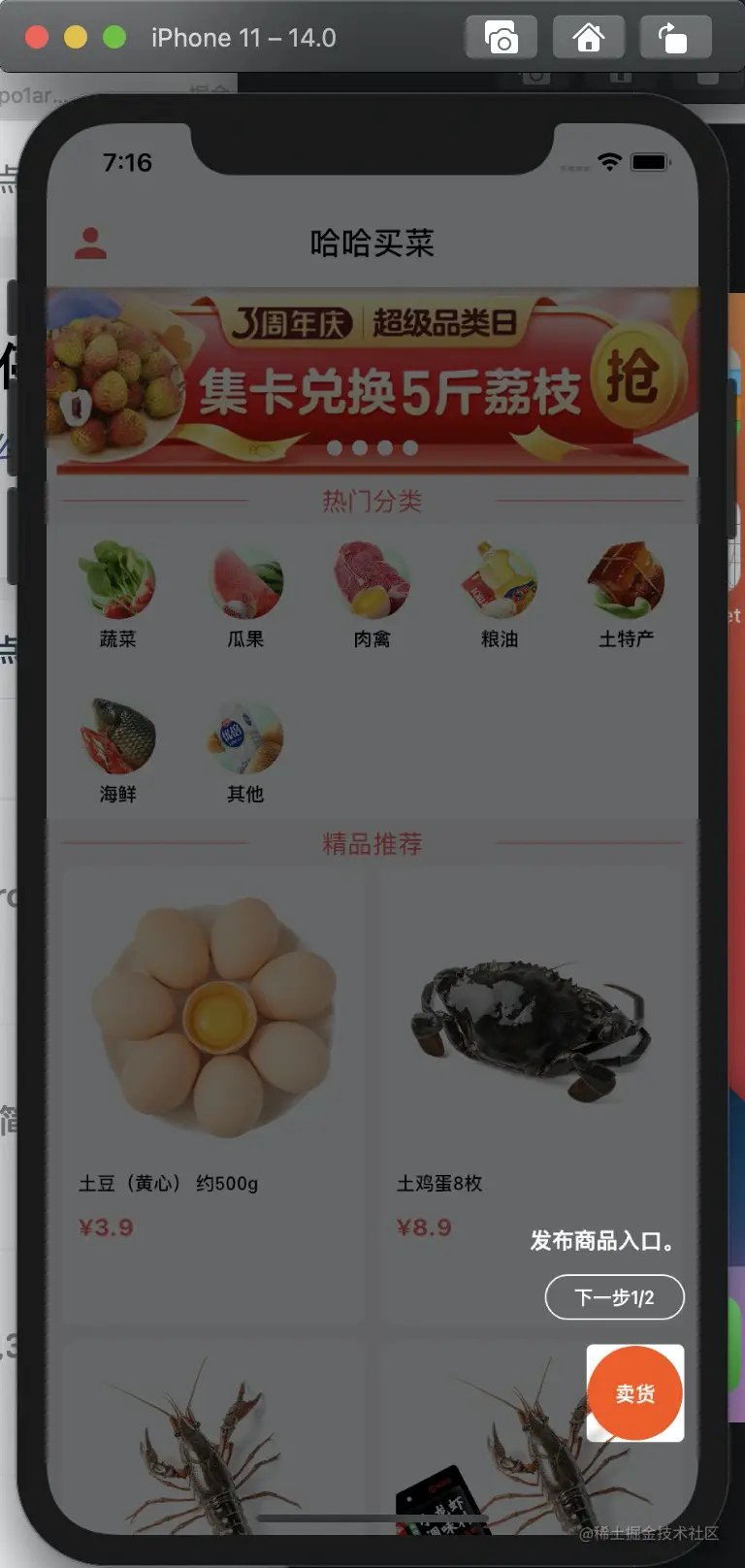Select the 粮油 category
Viewport: 745px width, 1568px height.
pos(500,594)
